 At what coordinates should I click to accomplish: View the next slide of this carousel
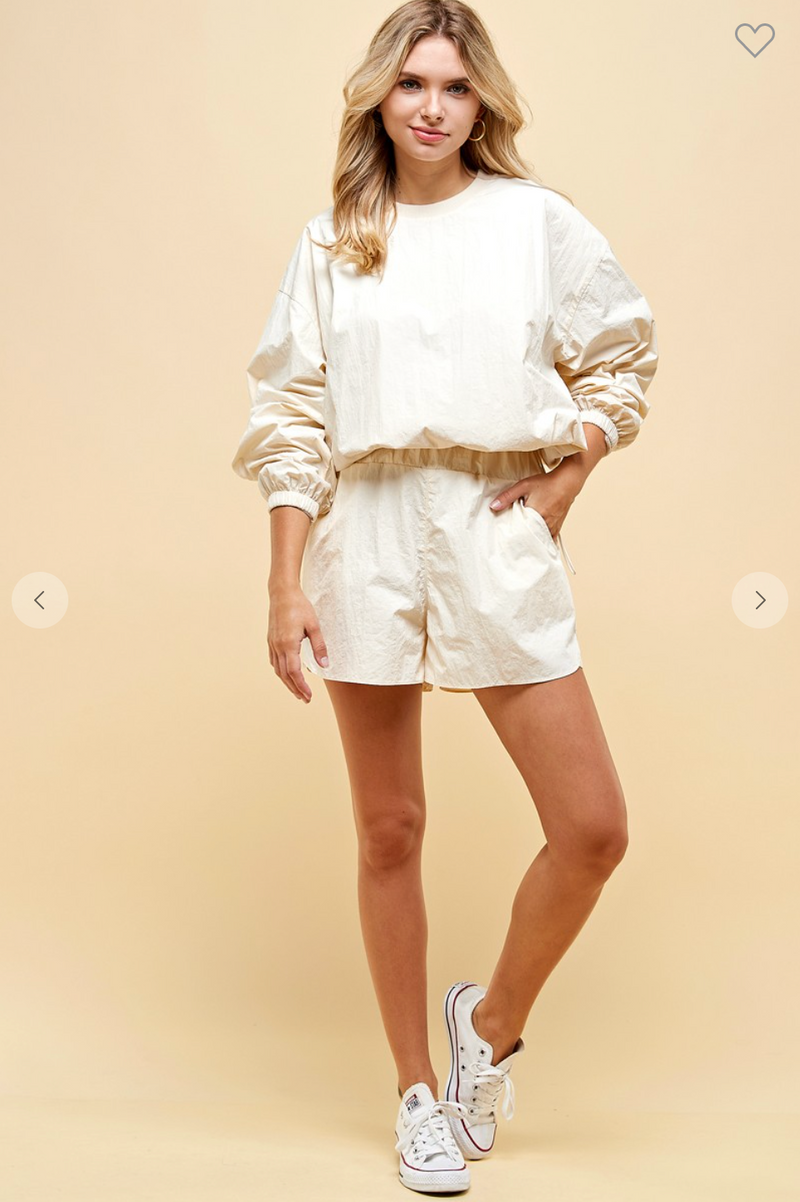pos(760,600)
